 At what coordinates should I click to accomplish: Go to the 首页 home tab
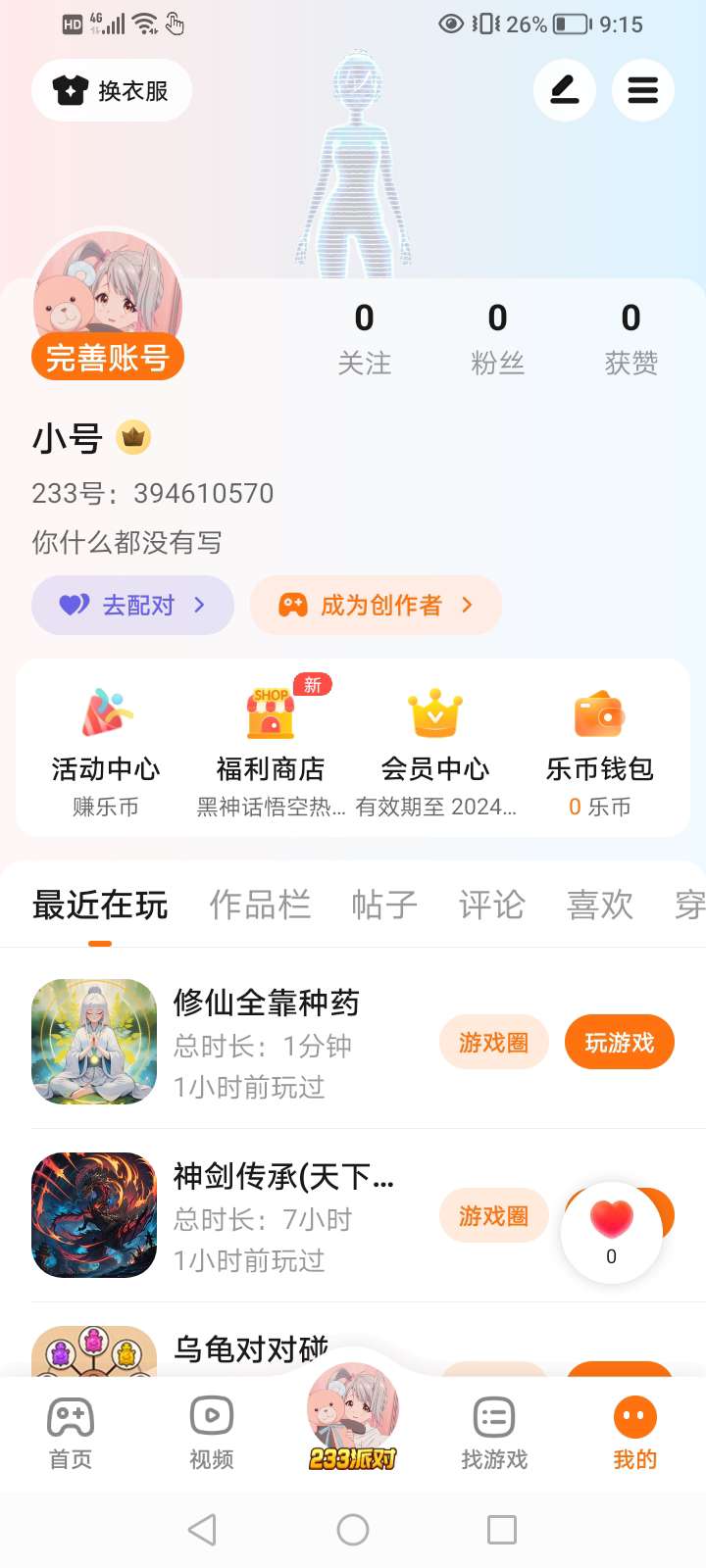(71, 1434)
